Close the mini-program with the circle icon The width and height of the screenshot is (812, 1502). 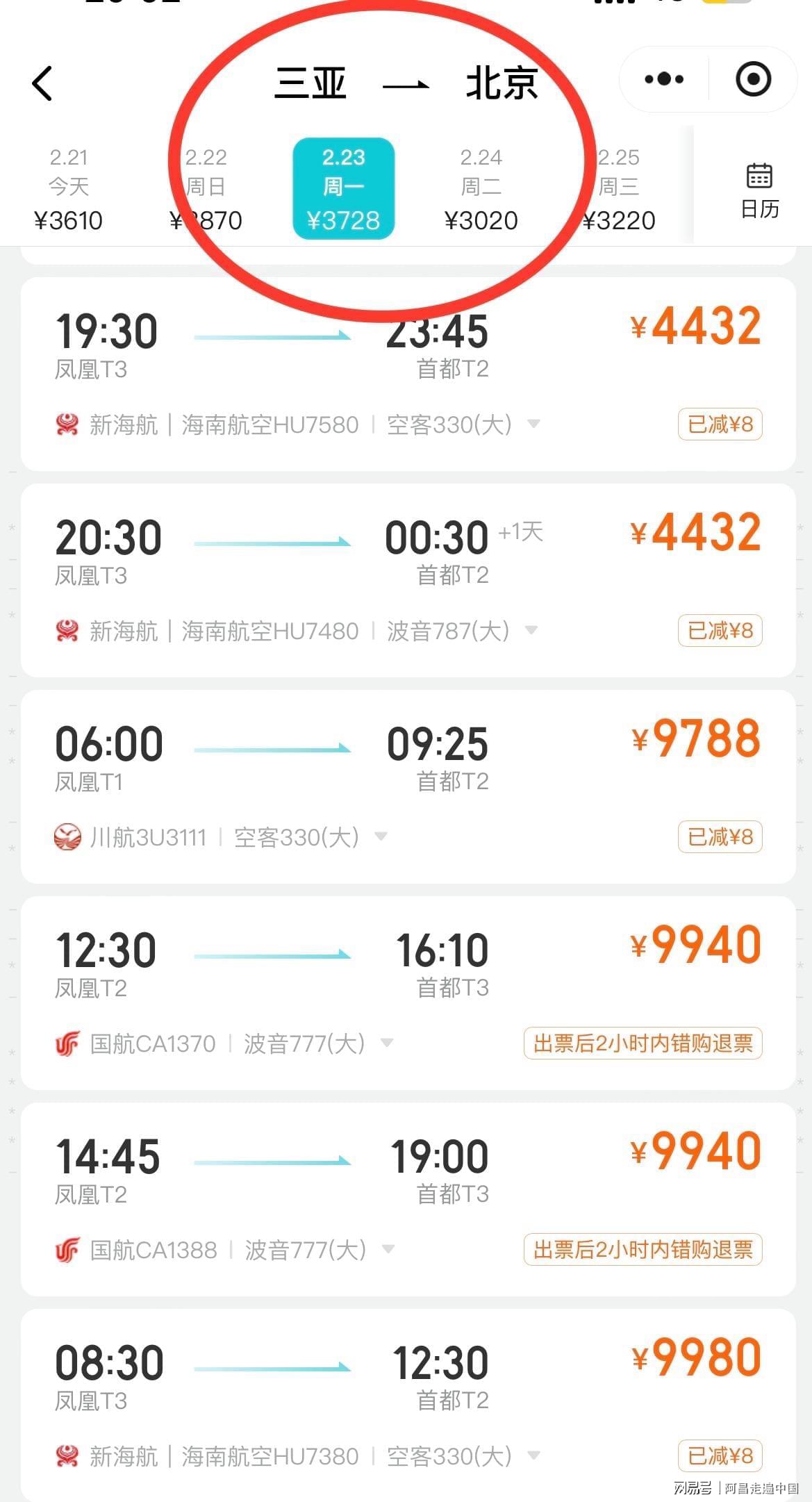click(753, 79)
